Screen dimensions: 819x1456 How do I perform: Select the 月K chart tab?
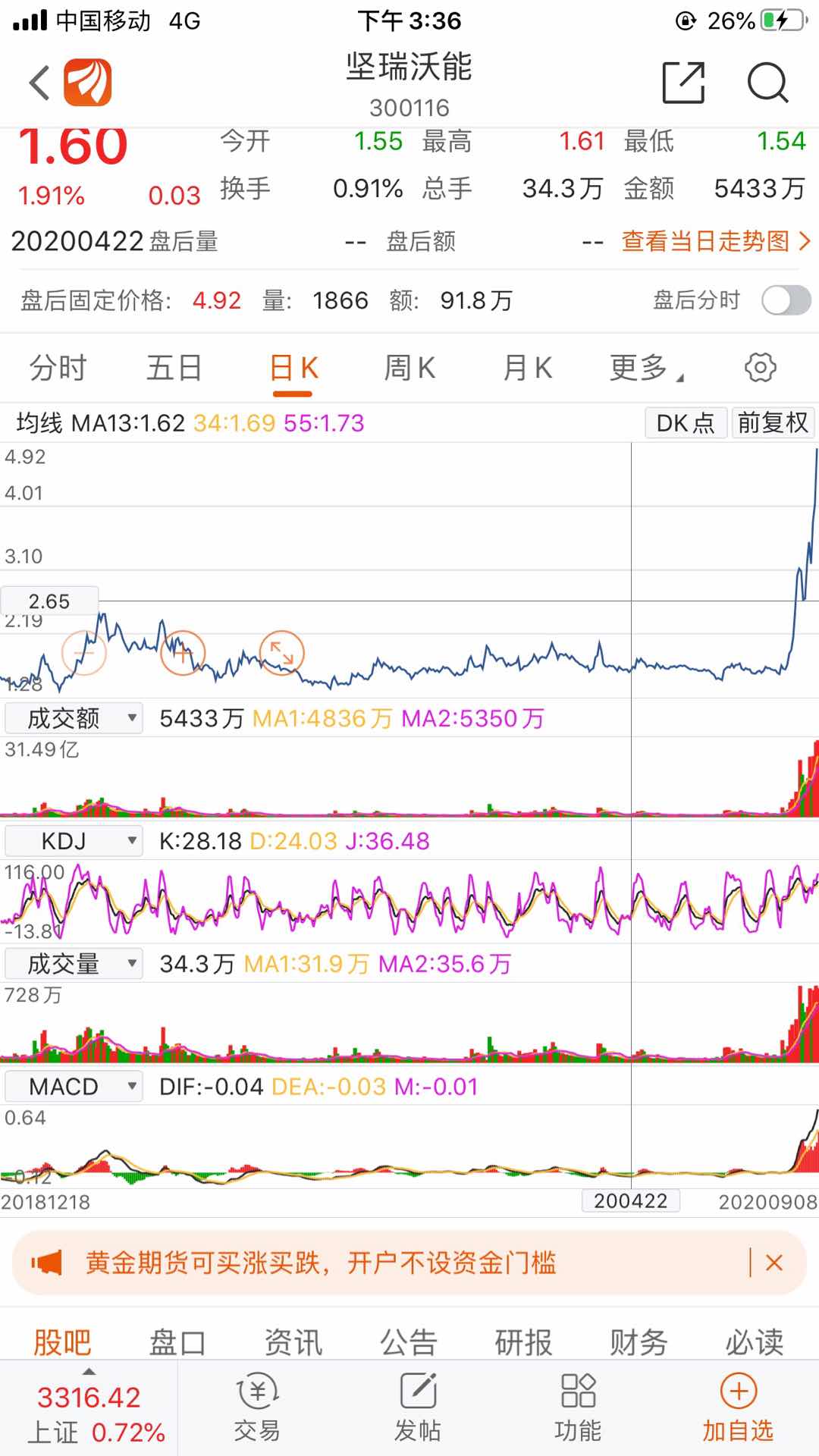tap(527, 368)
